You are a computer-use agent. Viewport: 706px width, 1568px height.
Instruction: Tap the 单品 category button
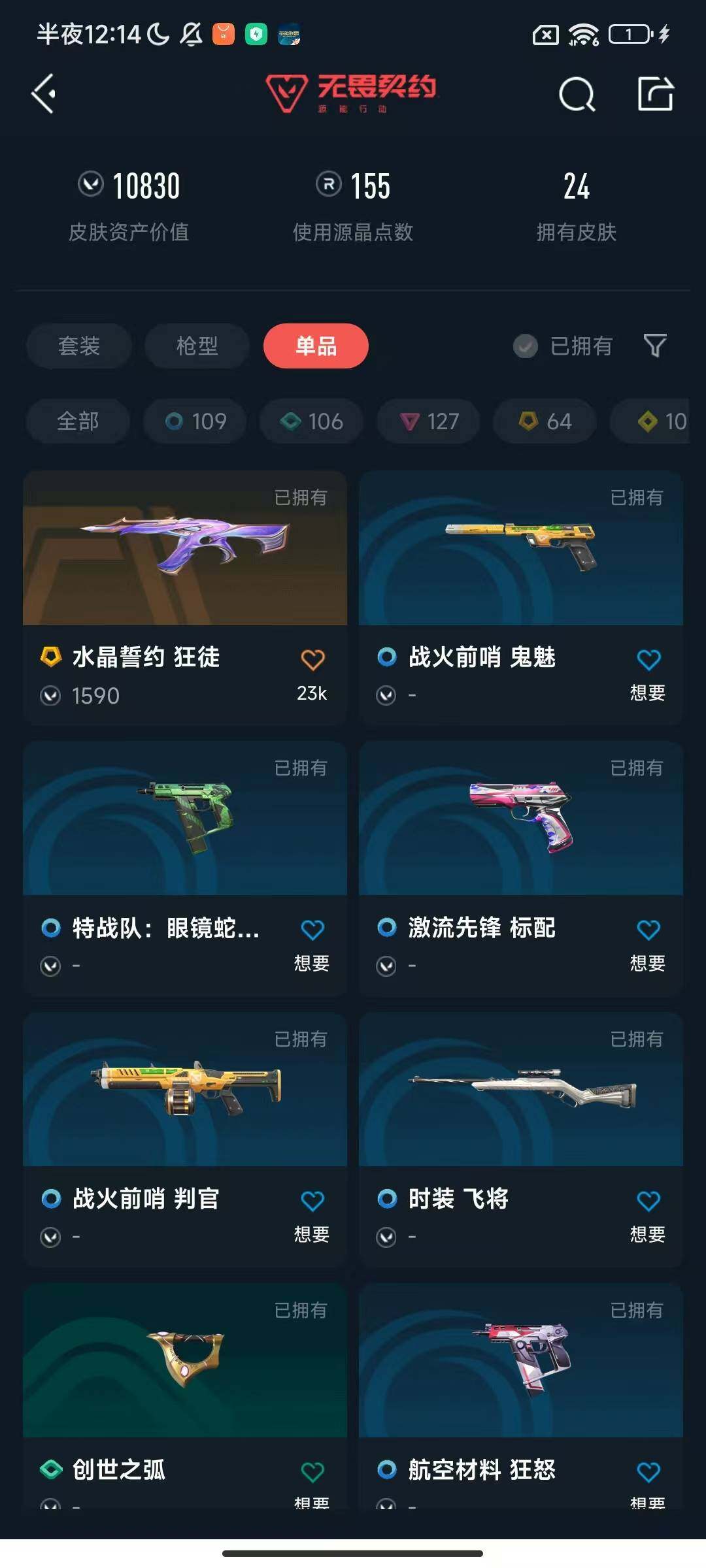(316, 346)
